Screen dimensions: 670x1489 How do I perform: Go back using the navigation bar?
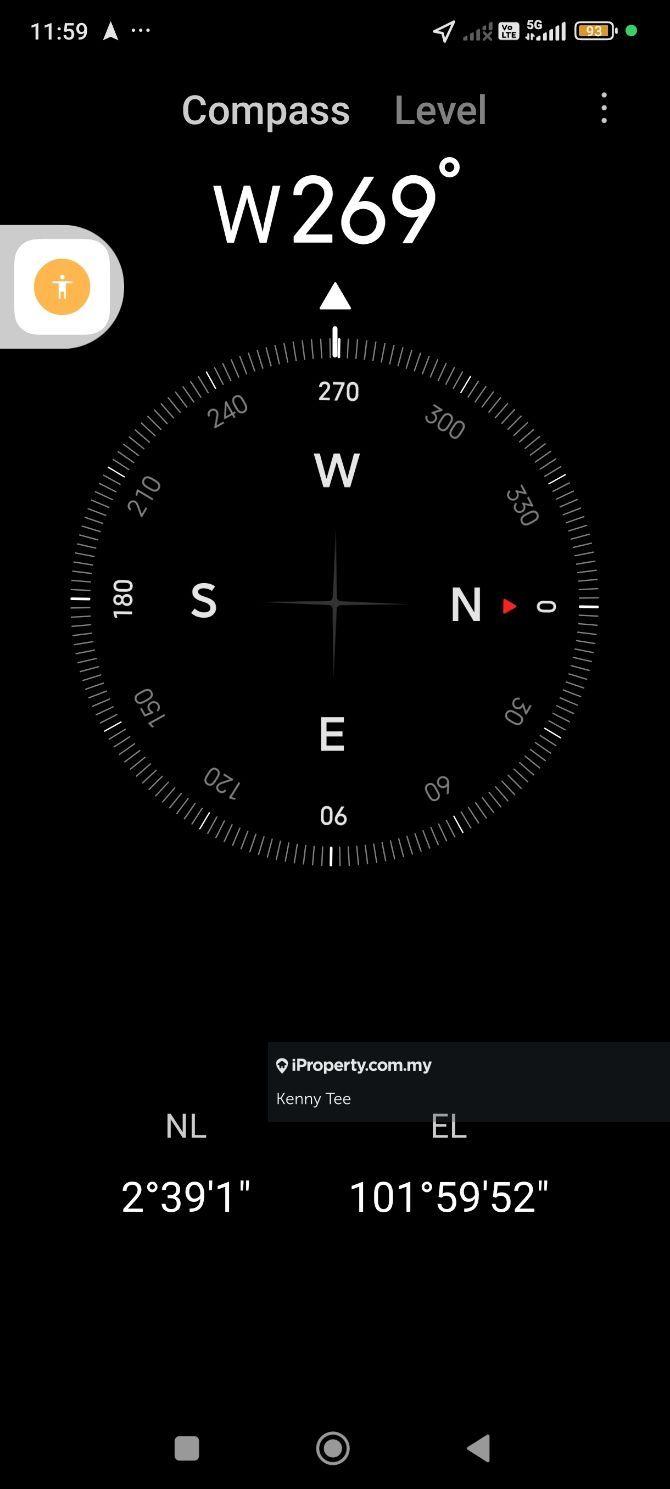click(479, 1448)
